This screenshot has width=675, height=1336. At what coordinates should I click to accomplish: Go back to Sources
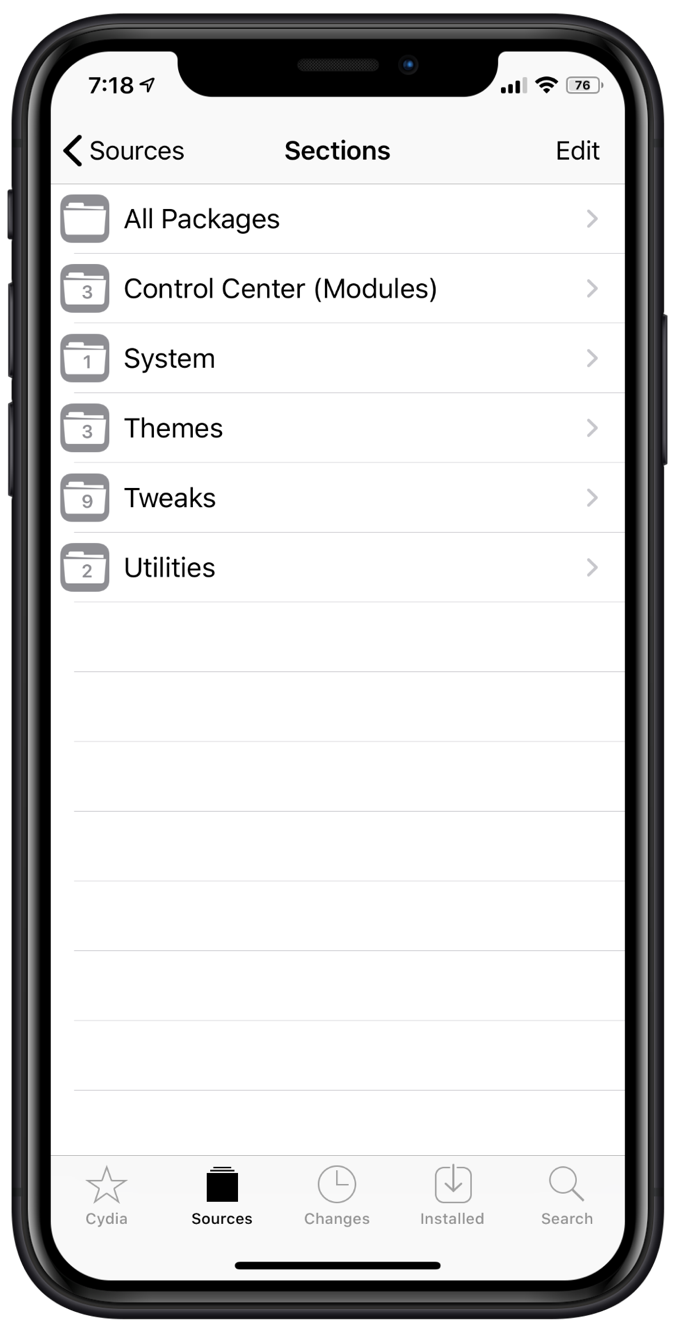point(123,151)
